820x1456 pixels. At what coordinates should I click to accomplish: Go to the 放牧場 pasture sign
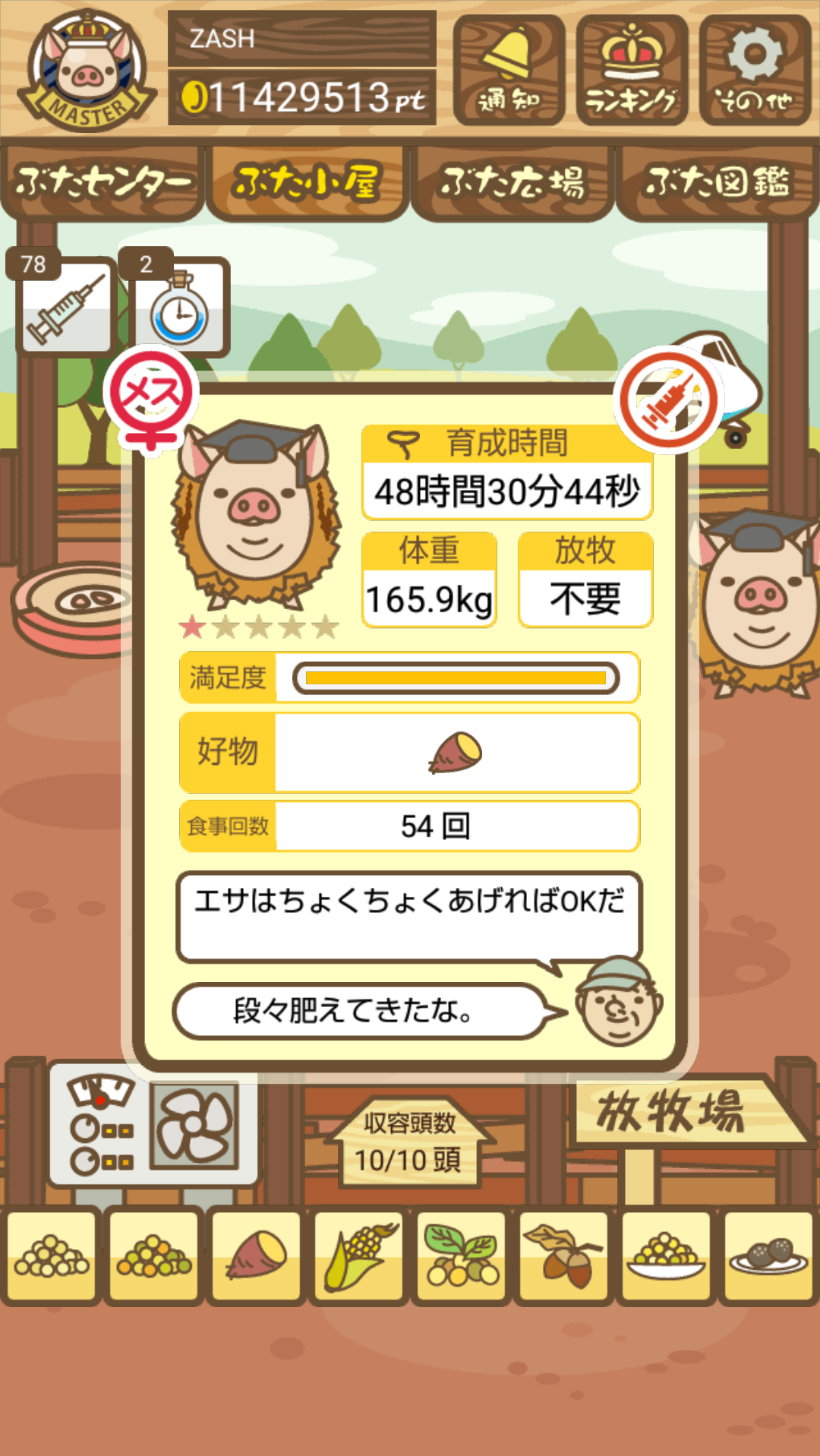click(671, 1111)
